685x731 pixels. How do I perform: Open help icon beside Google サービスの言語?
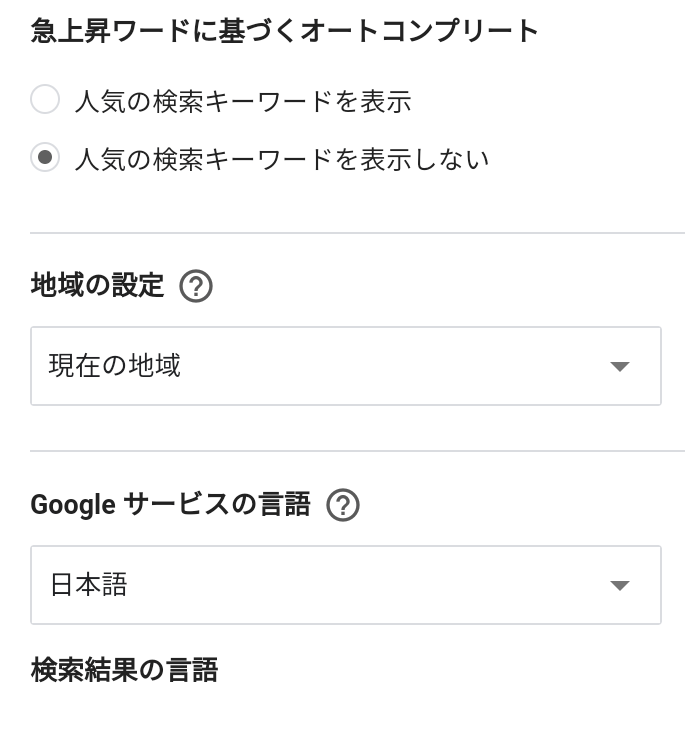tap(343, 505)
